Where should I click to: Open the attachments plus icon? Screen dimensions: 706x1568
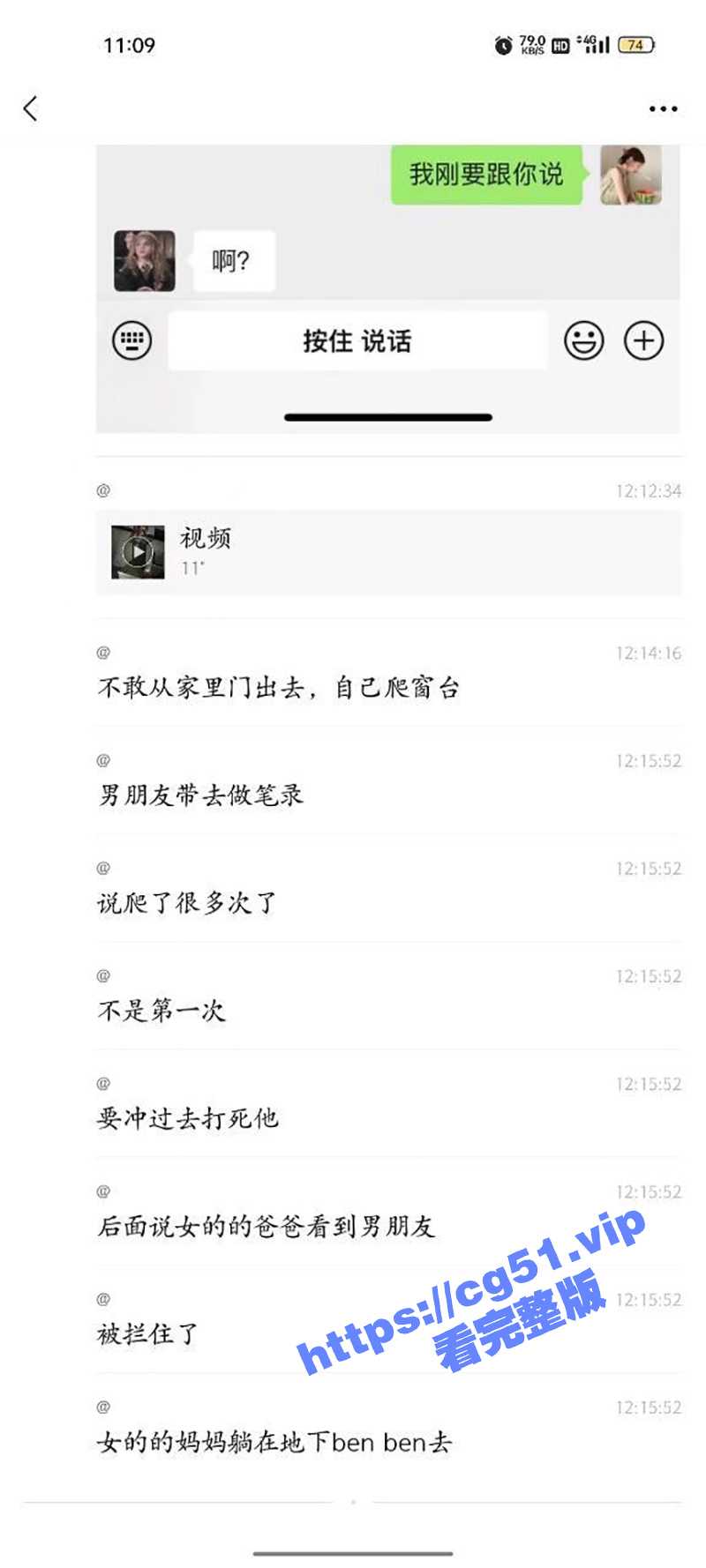point(644,340)
